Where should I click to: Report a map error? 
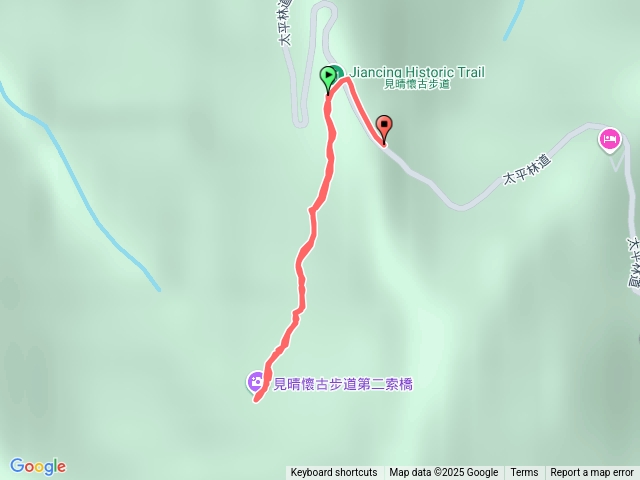click(592, 472)
